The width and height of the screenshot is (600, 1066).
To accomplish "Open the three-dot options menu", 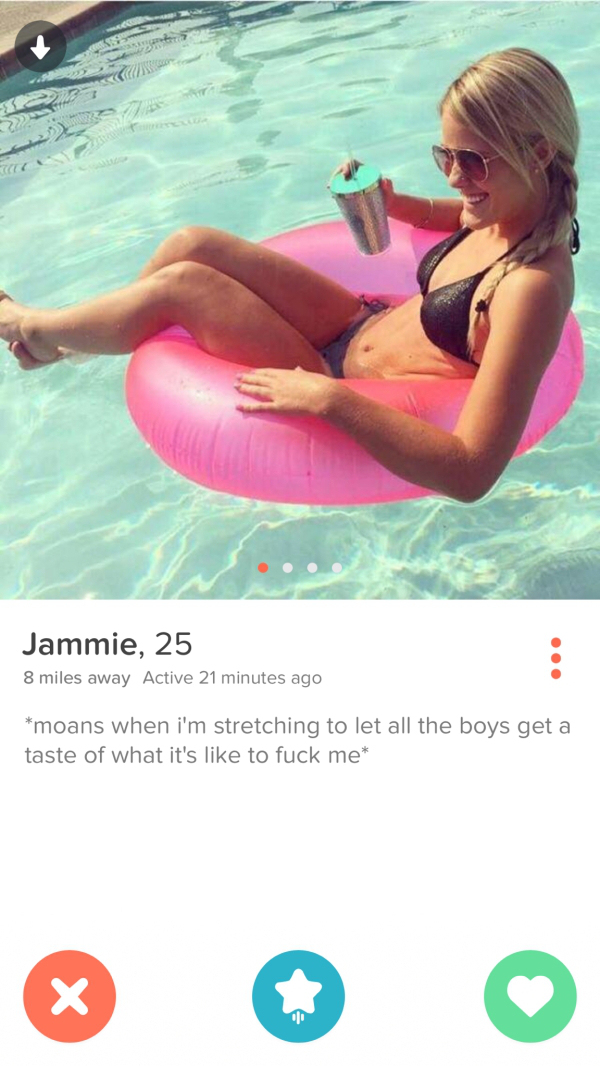I will point(556,658).
